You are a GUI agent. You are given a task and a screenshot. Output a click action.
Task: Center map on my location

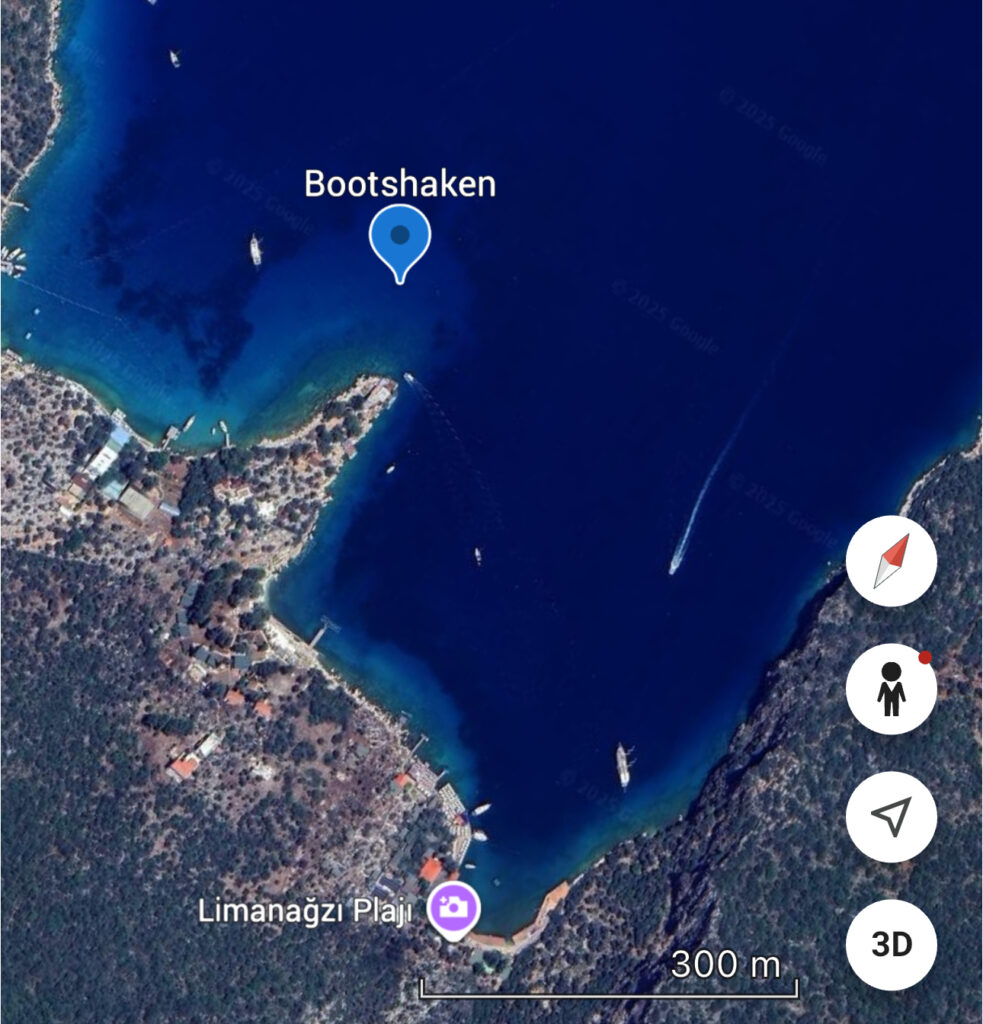coord(890,817)
